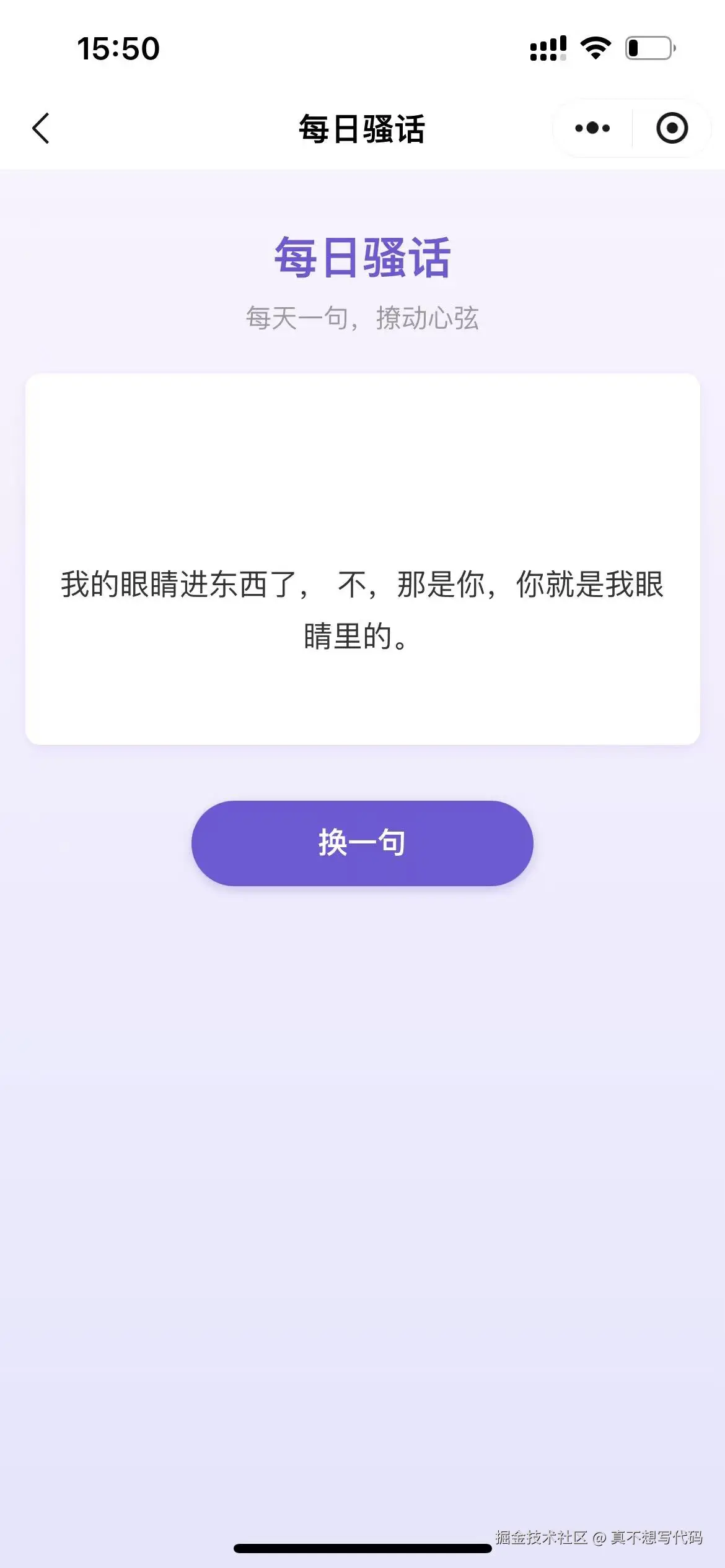Tap the purple 每日骚话 page heading
This screenshot has width=725, height=1568.
point(362,258)
